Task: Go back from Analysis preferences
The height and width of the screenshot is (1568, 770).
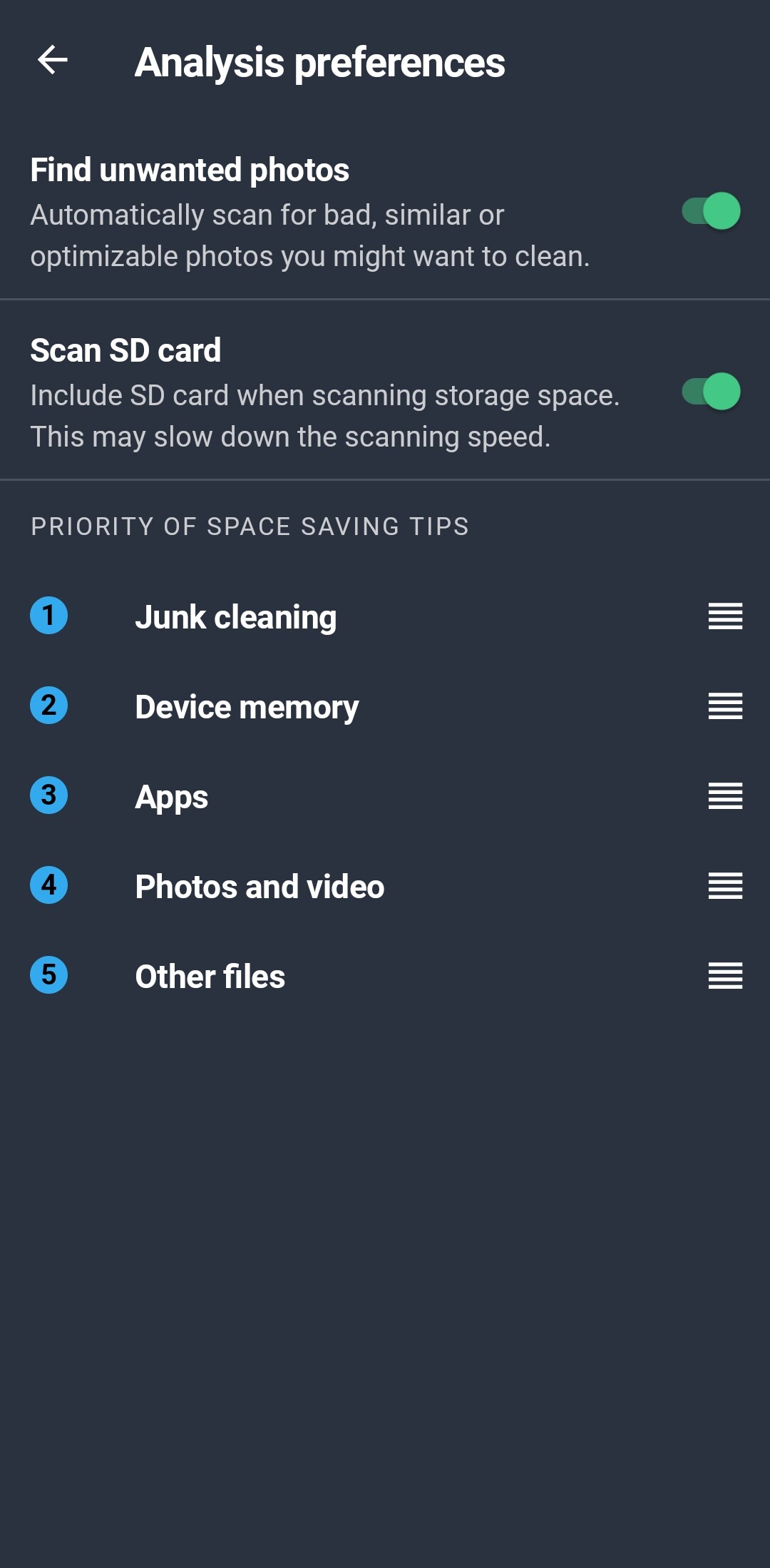Action: (x=53, y=60)
